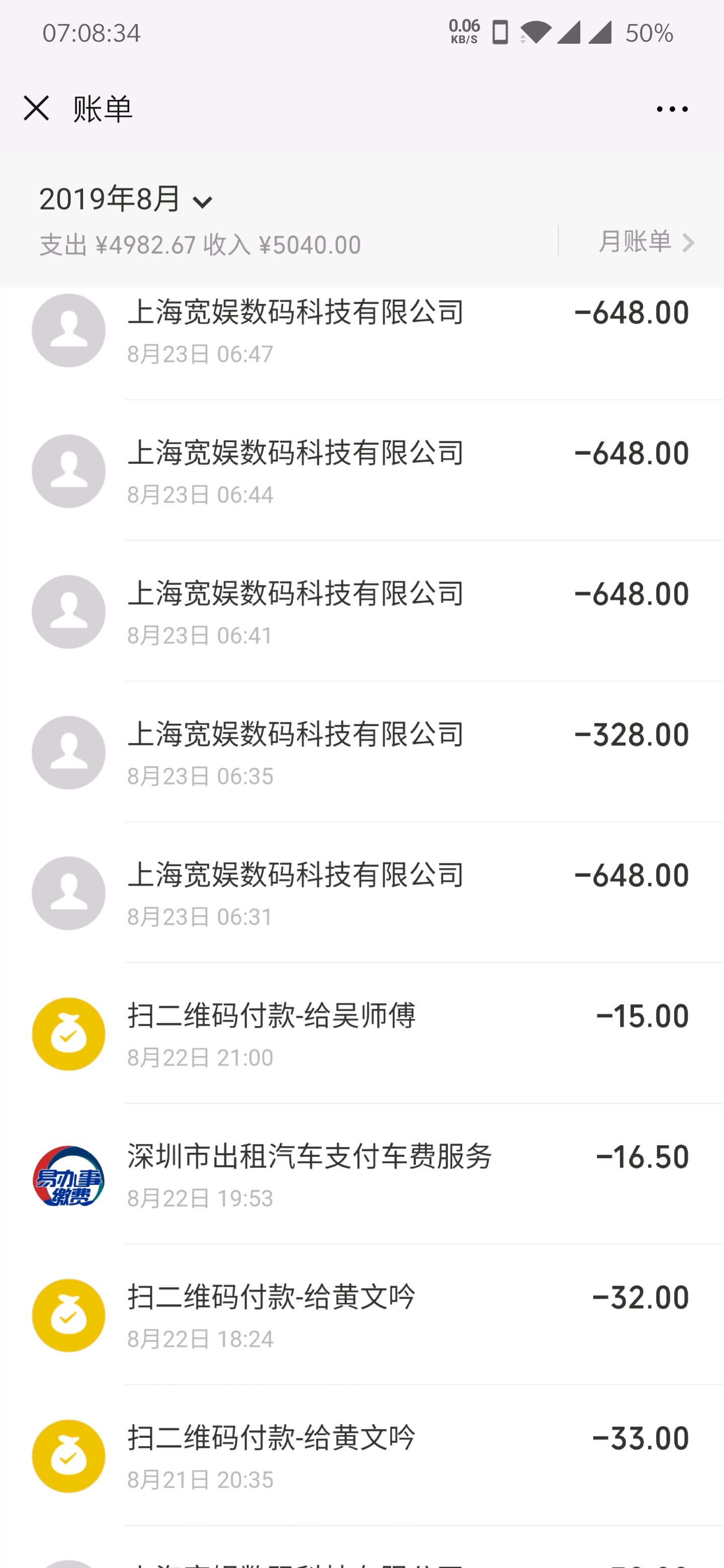Open the QR payment to 吴师傅
Screen dimensions: 724x1568
click(x=361, y=1034)
